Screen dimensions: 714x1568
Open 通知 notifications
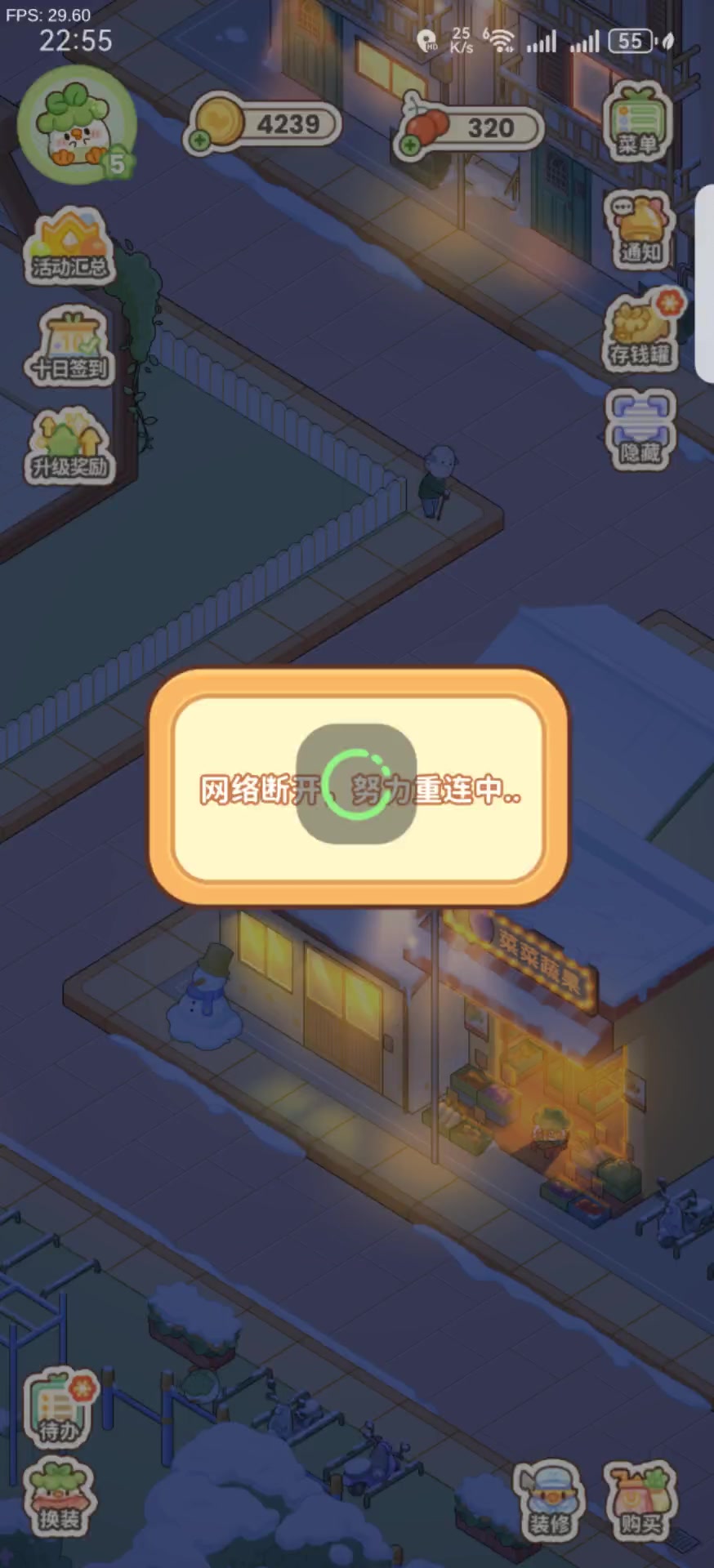click(639, 230)
